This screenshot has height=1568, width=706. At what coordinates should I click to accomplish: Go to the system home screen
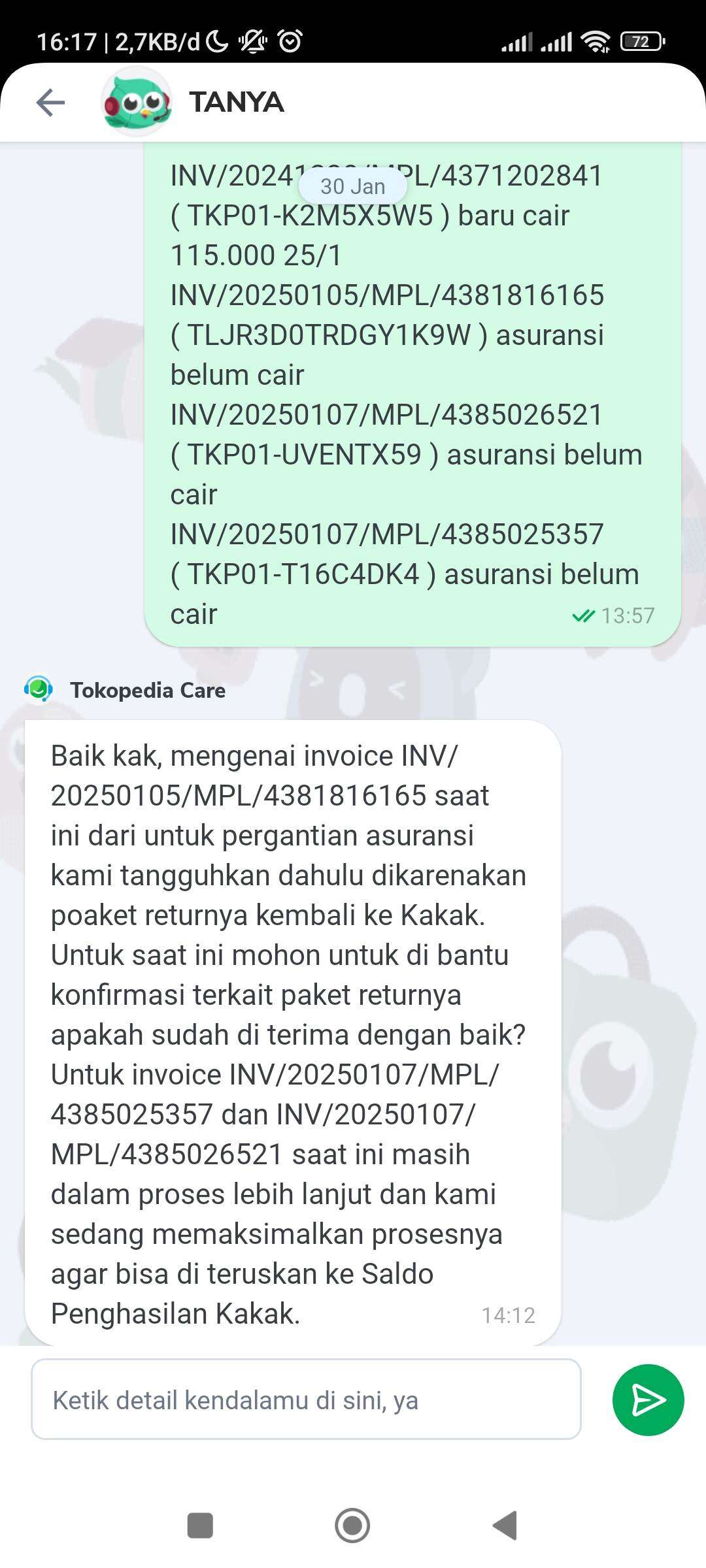coord(352,1526)
